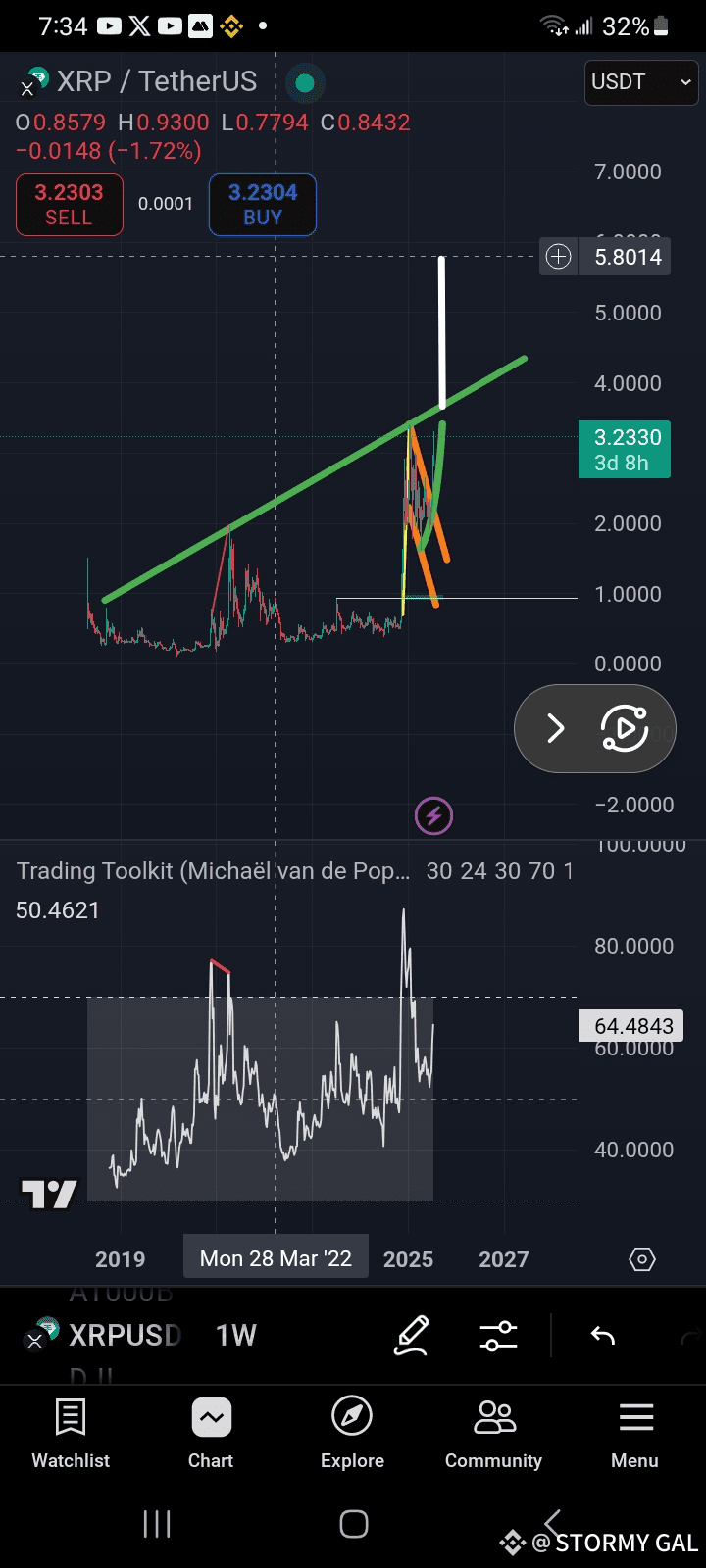This screenshot has height=1568, width=706.
Task: Tap the red SELL button
Action: coord(69,205)
